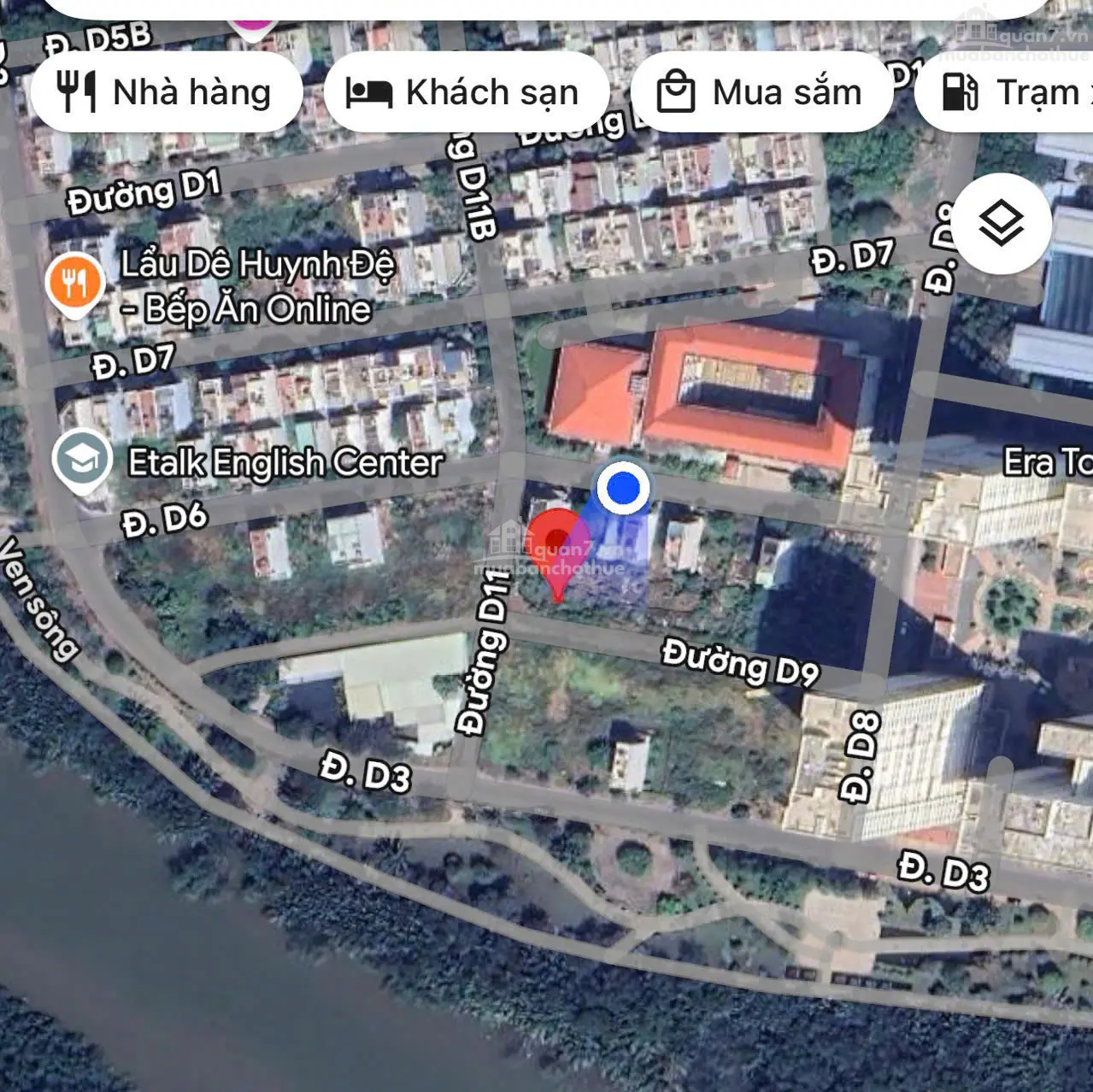Select the Nhà hàng filter chip

167,92
